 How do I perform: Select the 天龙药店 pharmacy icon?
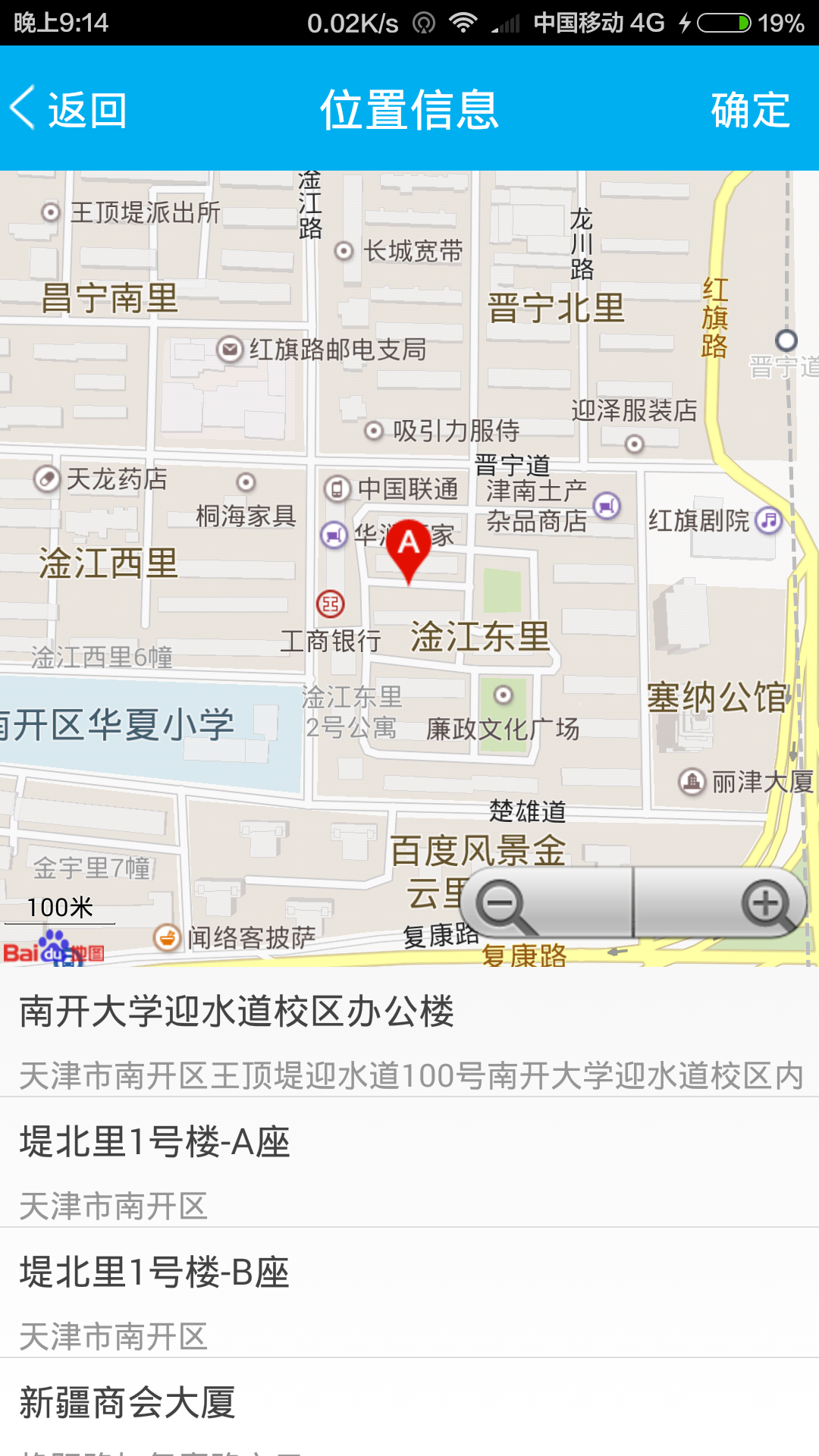tap(44, 479)
